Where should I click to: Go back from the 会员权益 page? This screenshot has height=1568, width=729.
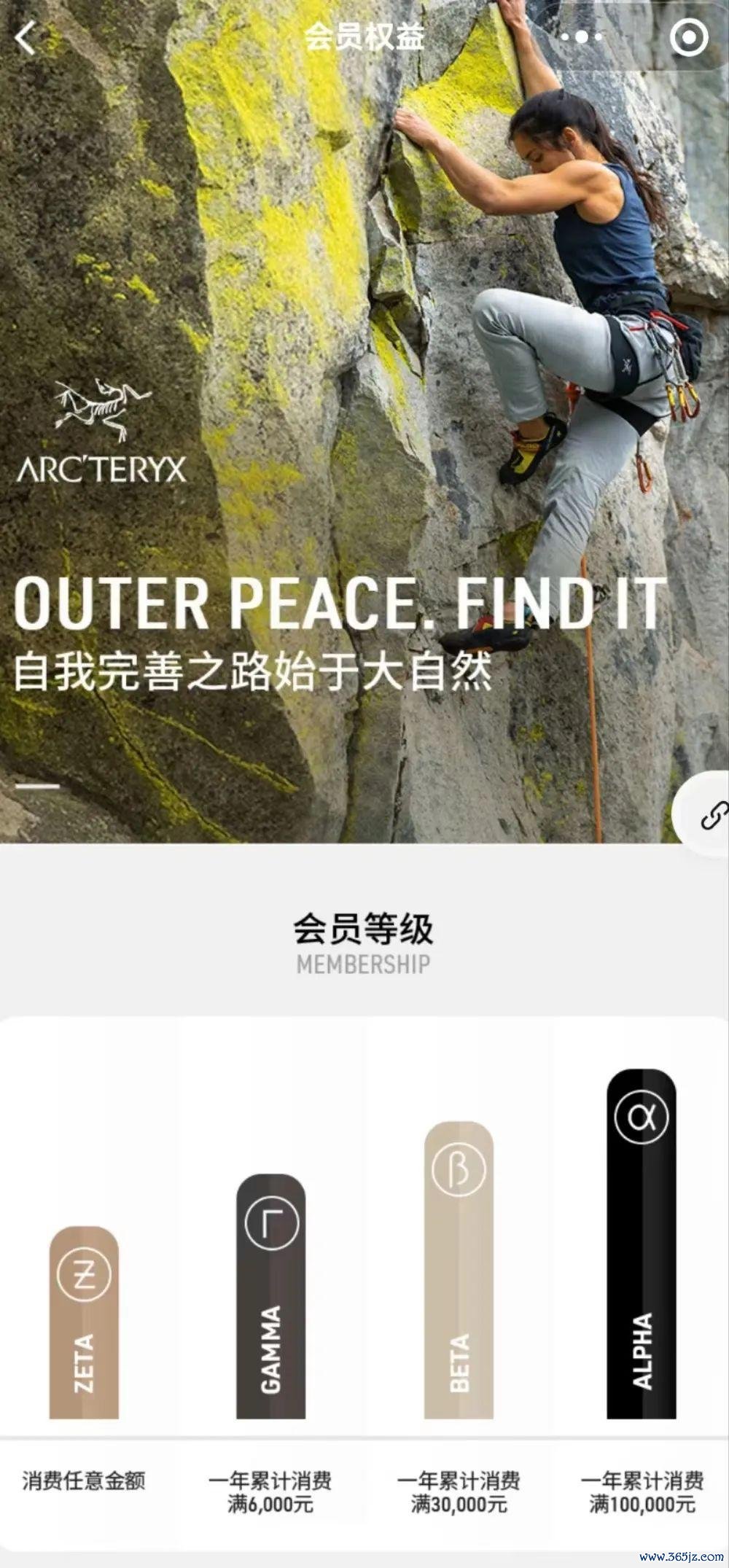[26, 38]
